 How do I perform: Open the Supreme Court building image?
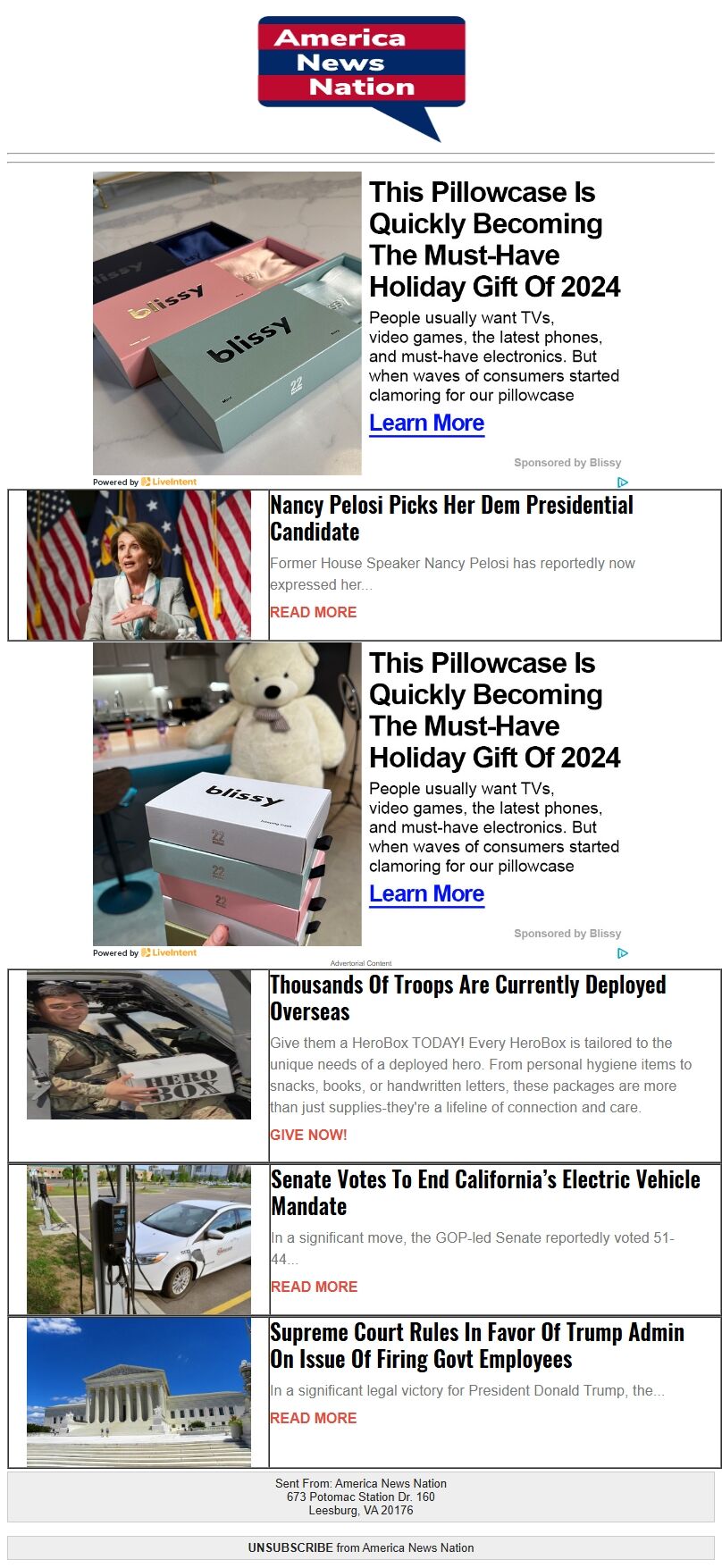point(139,1391)
